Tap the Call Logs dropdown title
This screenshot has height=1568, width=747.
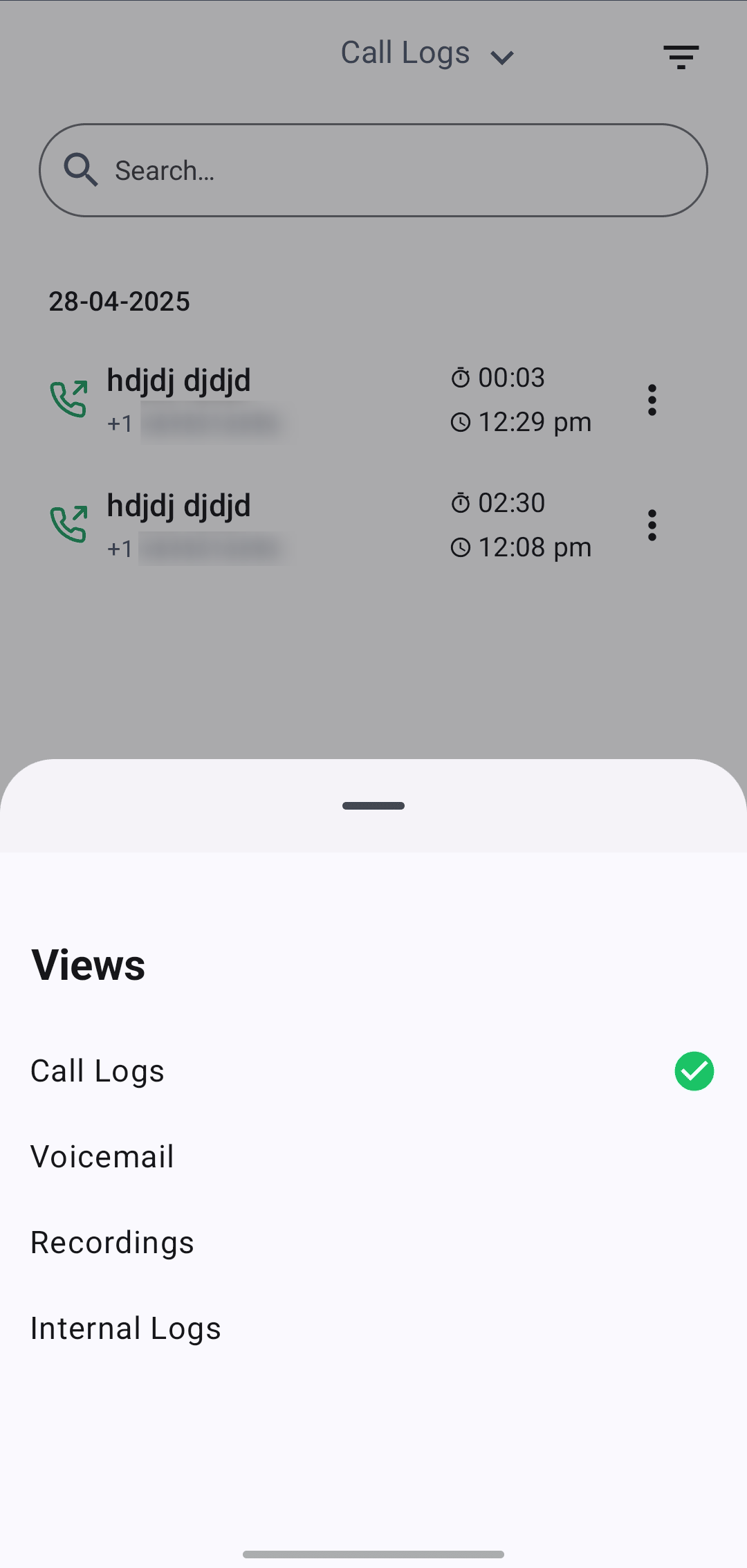coord(426,54)
